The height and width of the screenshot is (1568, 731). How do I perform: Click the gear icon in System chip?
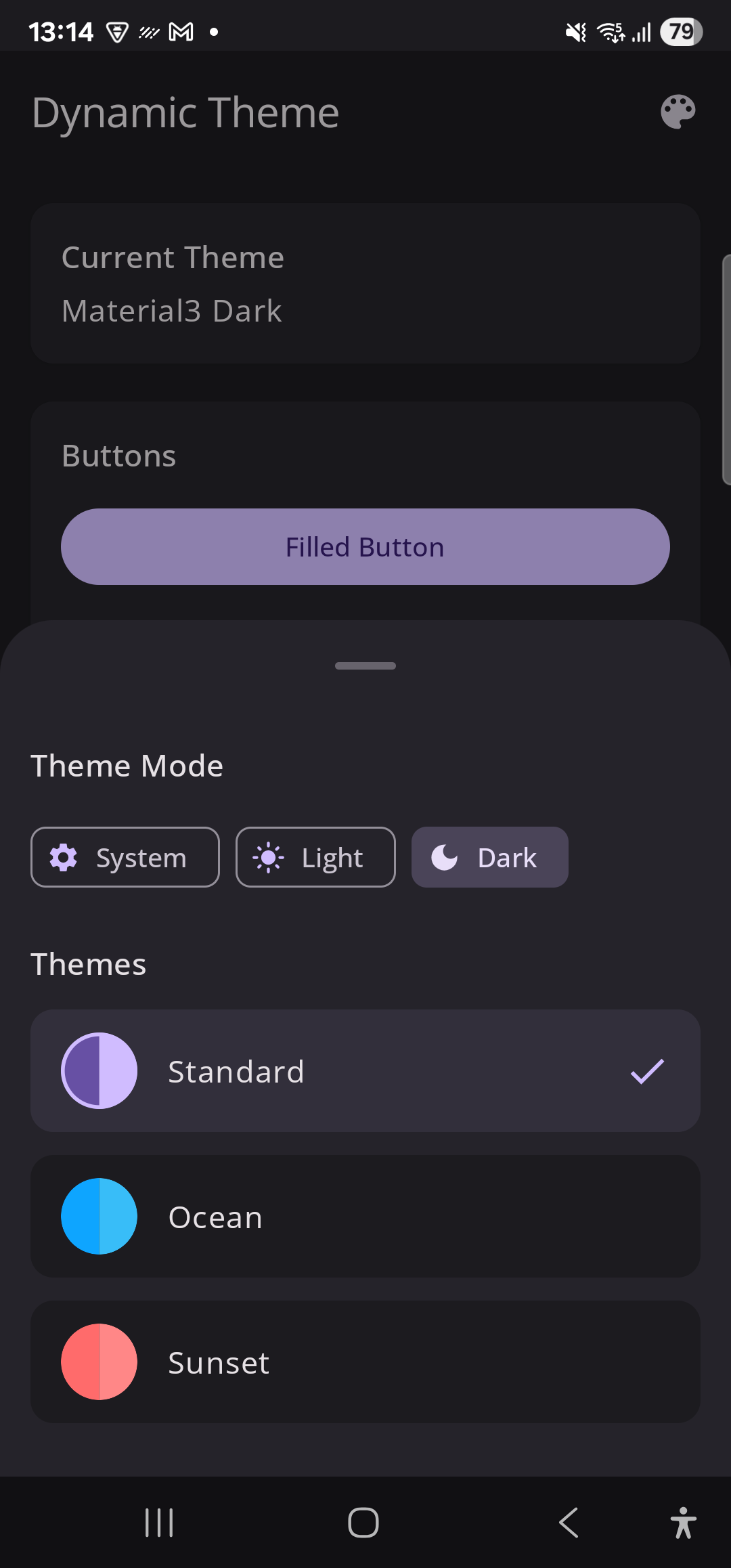pos(64,857)
